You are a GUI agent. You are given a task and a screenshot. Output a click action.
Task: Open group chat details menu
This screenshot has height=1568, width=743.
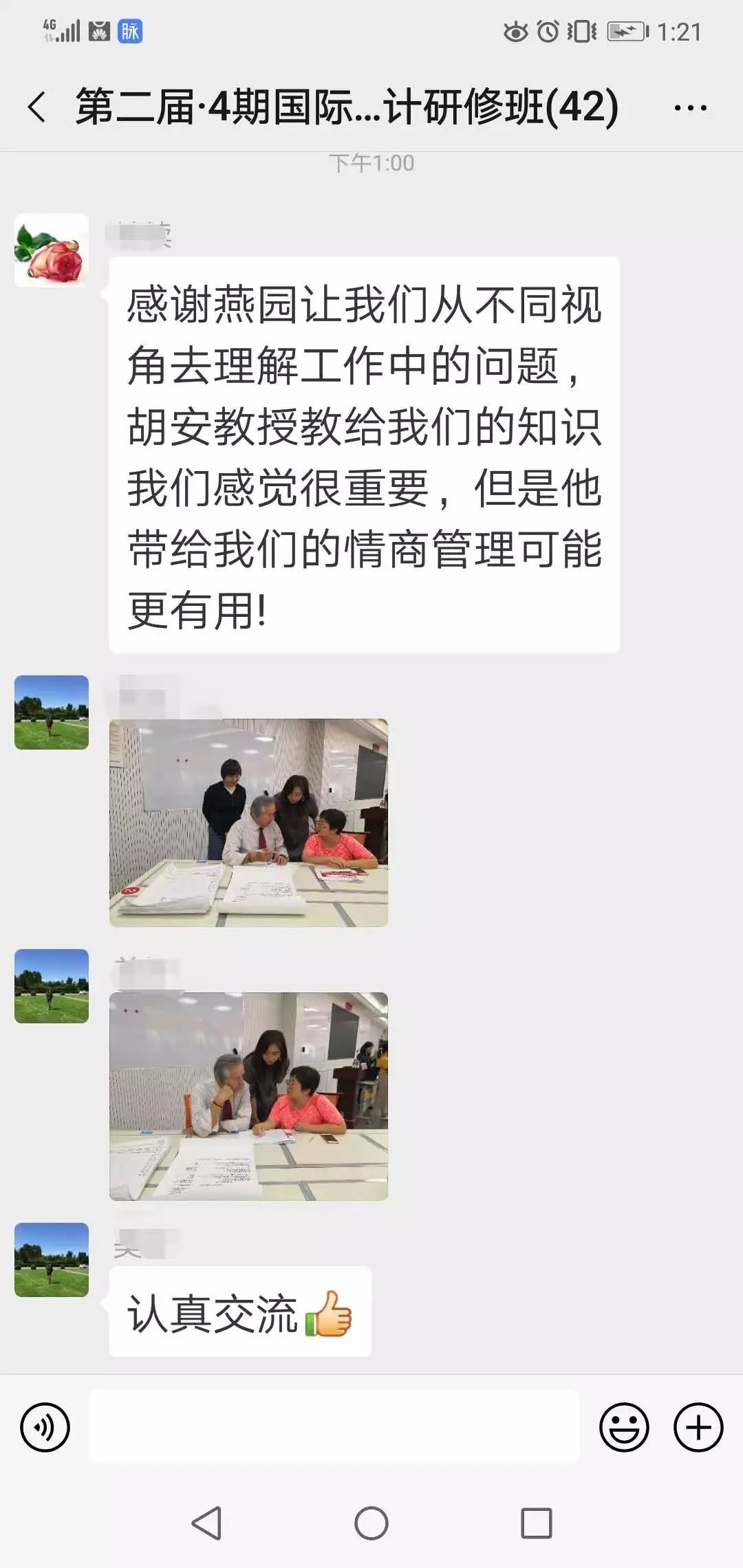coord(690,108)
